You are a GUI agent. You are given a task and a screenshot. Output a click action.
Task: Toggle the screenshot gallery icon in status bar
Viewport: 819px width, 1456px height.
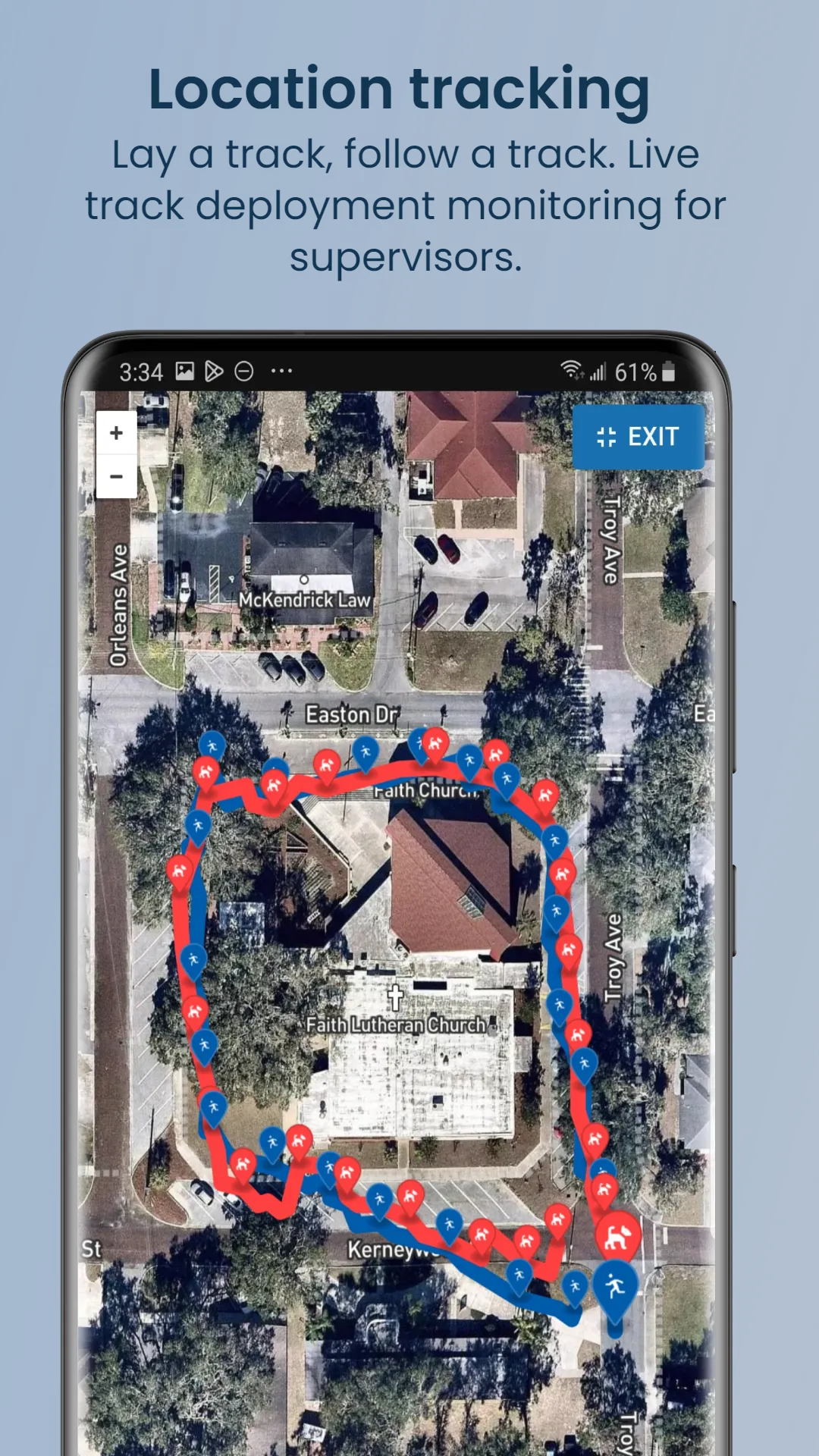186,370
